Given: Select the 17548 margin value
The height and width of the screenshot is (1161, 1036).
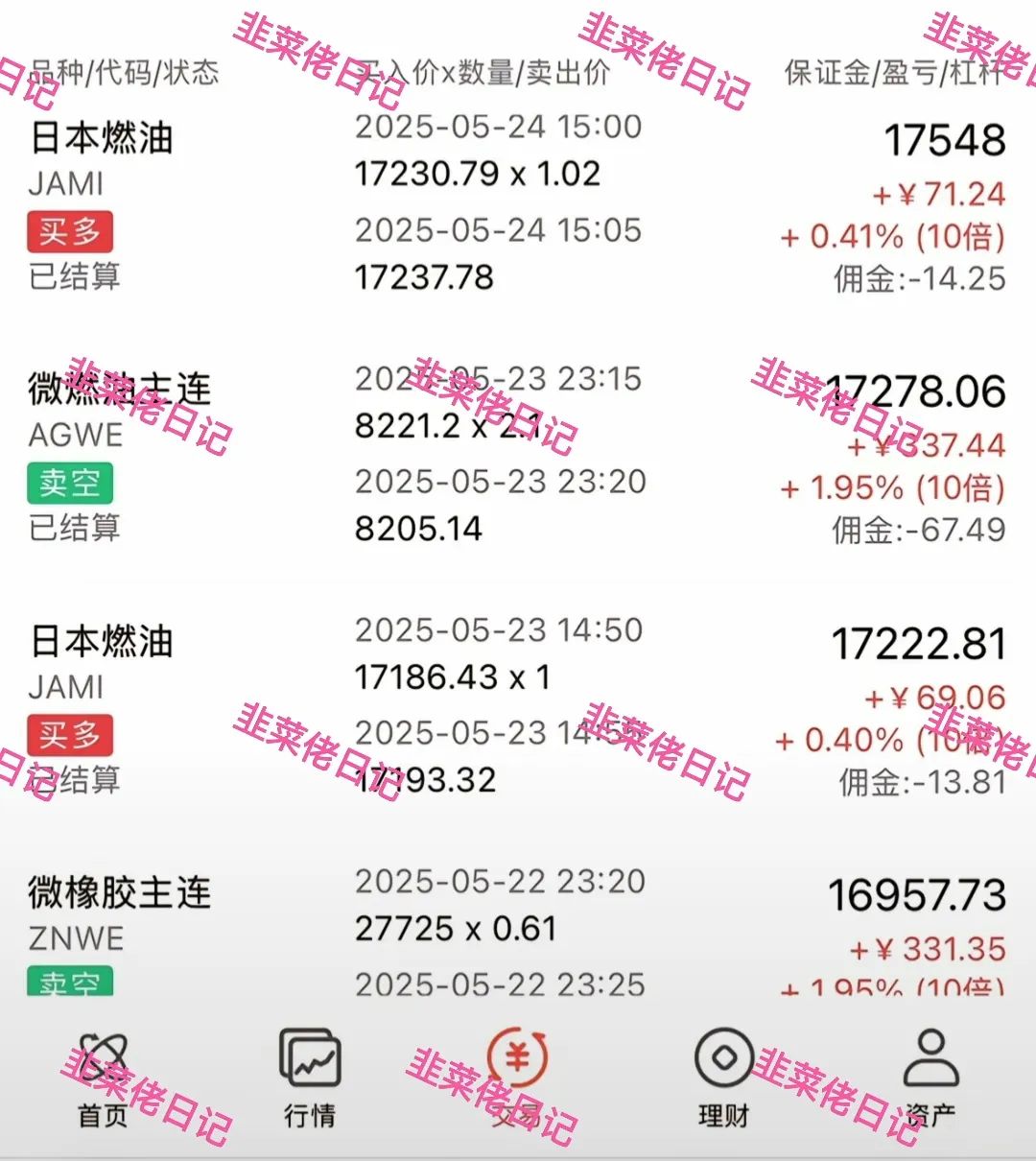Looking at the screenshot, I should [x=945, y=142].
